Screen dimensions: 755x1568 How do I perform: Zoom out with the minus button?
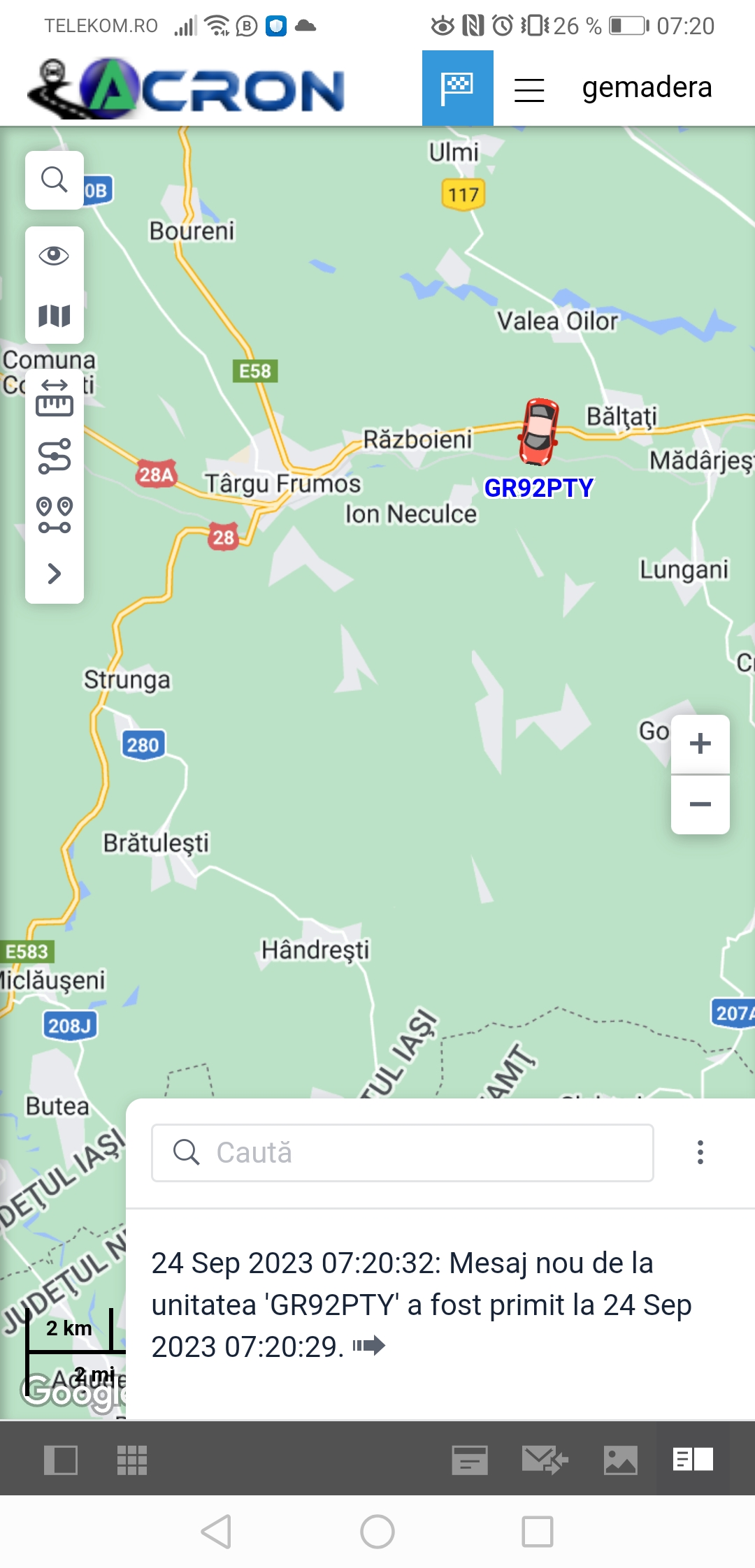pos(700,804)
